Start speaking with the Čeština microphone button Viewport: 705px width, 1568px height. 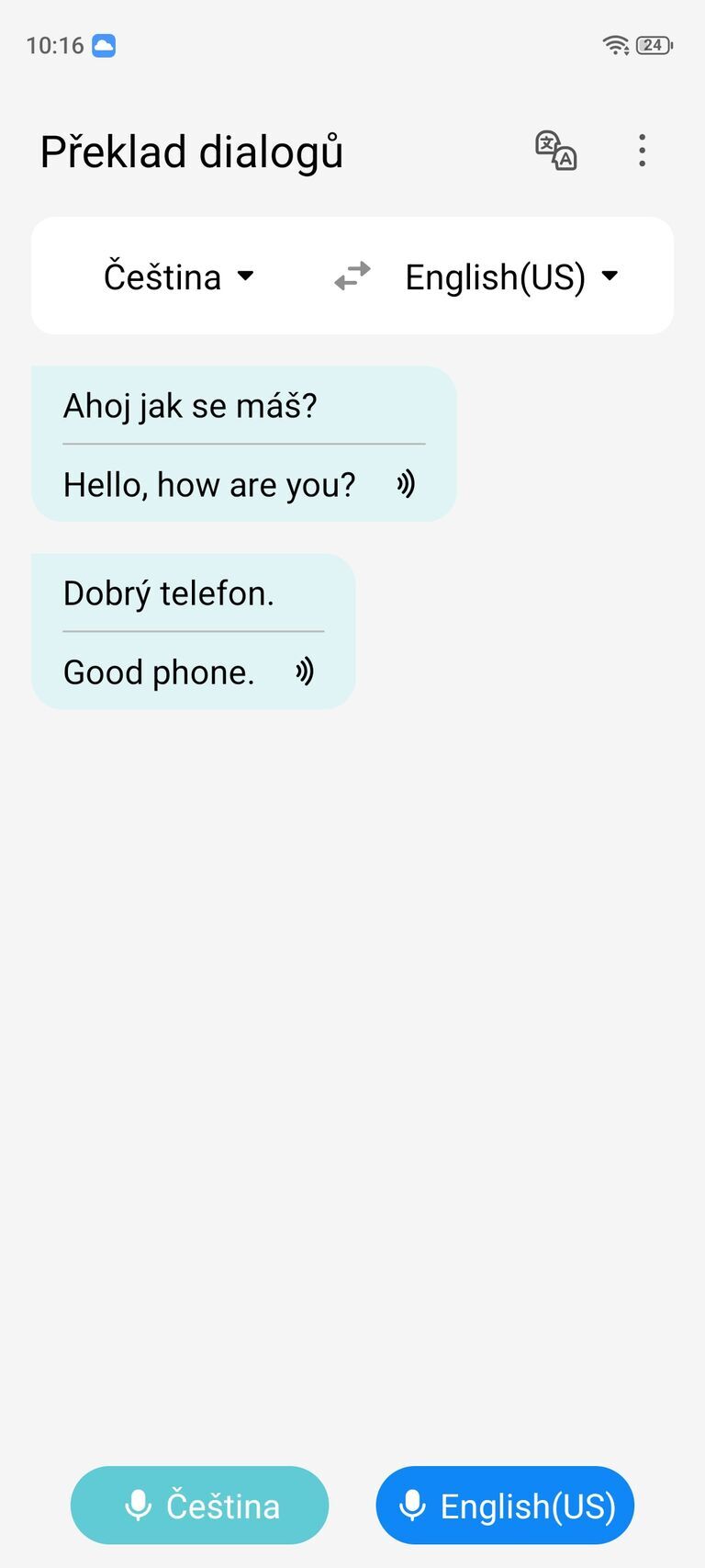[x=199, y=1505]
